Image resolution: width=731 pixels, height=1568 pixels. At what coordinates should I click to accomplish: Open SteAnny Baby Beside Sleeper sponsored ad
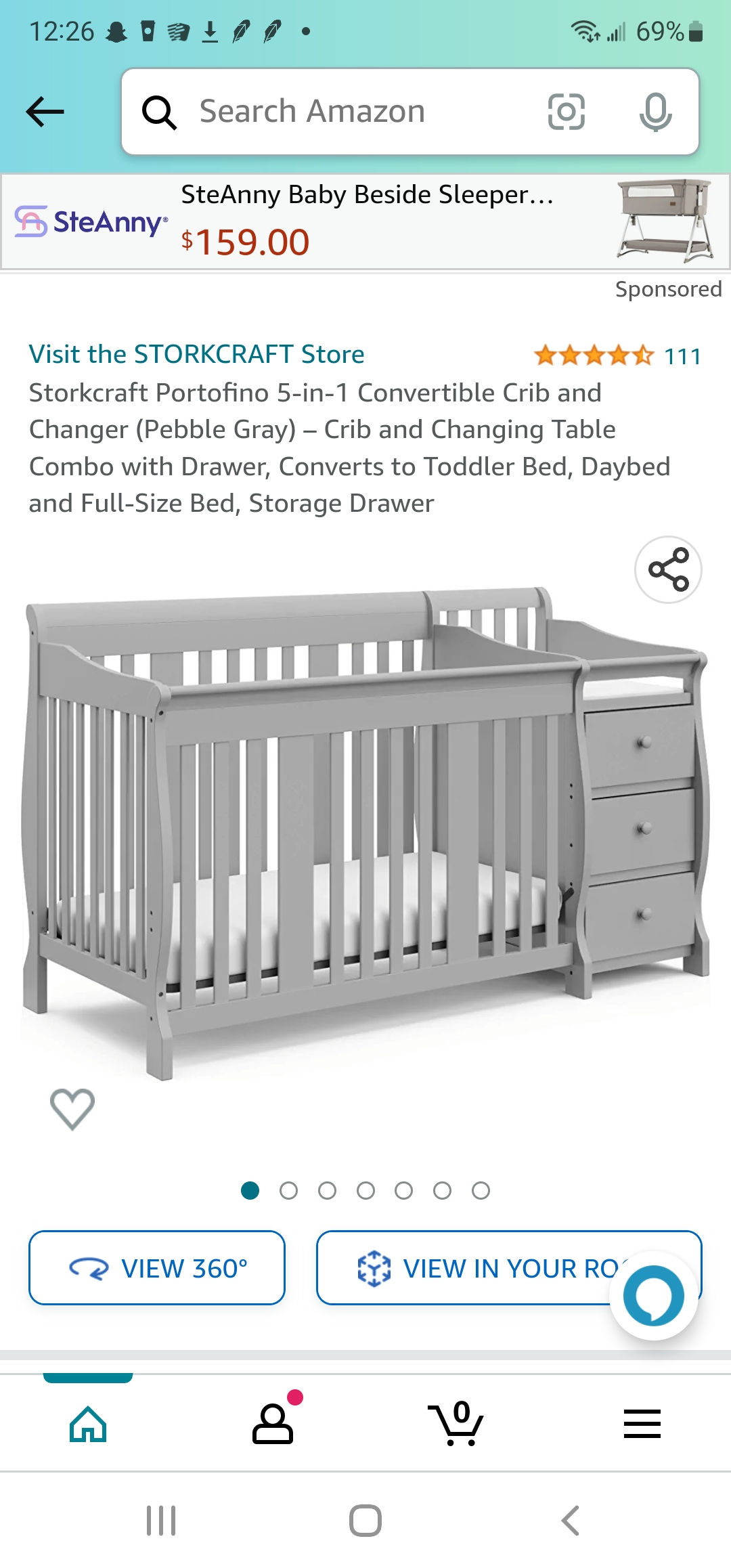[365, 221]
